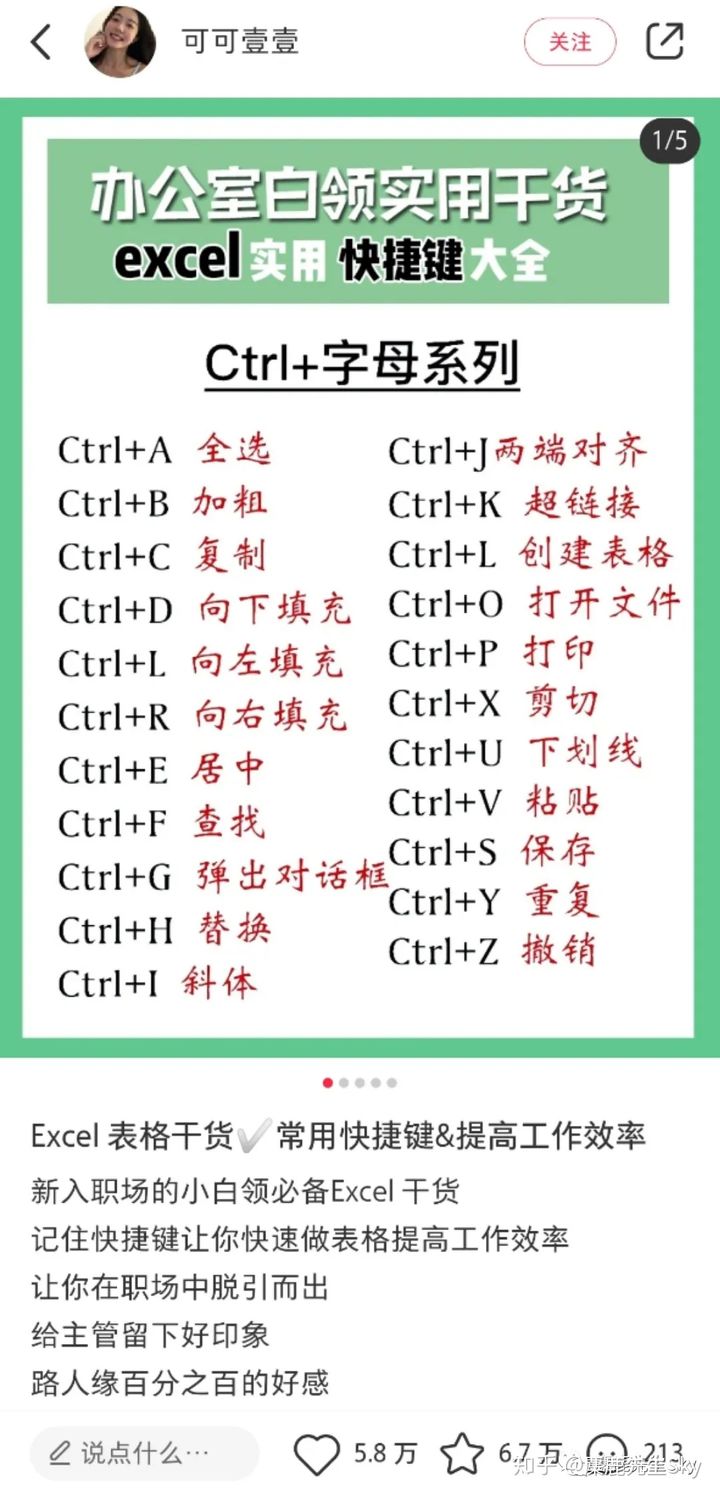Follow the author with 关注 button
The image size is (720, 1498).
pos(570,42)
